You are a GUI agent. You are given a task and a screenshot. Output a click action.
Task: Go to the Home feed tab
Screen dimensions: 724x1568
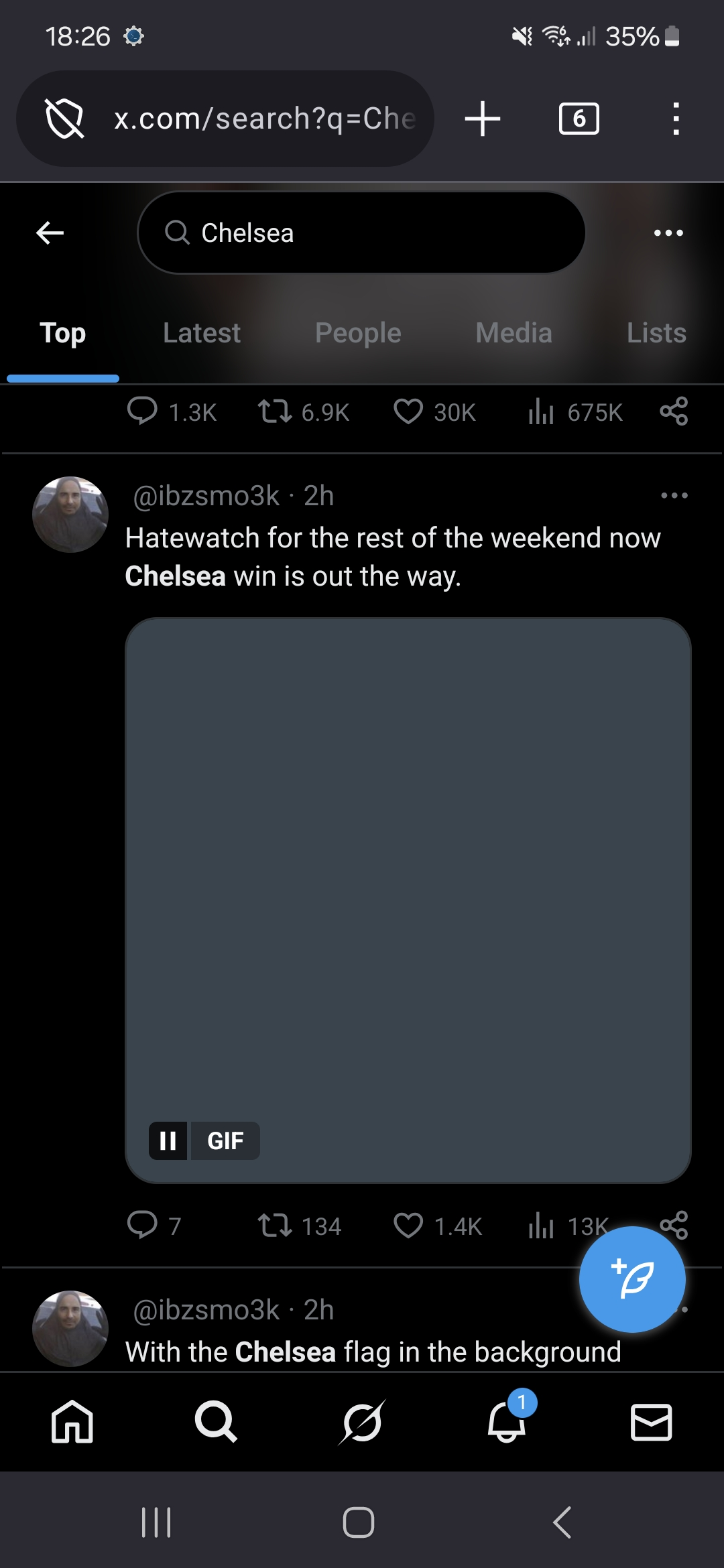(72, 1422)
